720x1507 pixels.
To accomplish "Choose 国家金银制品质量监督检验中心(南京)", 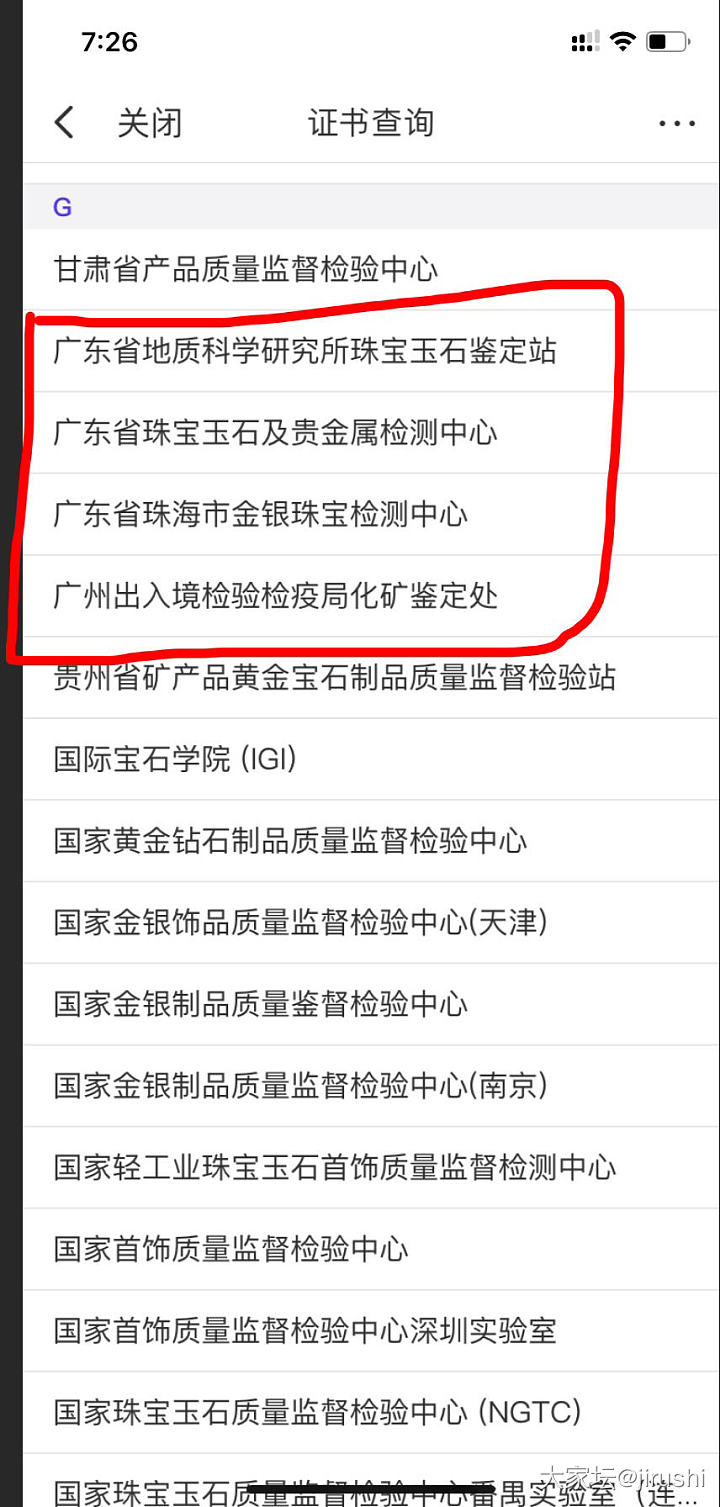I will coord(301,1086).
